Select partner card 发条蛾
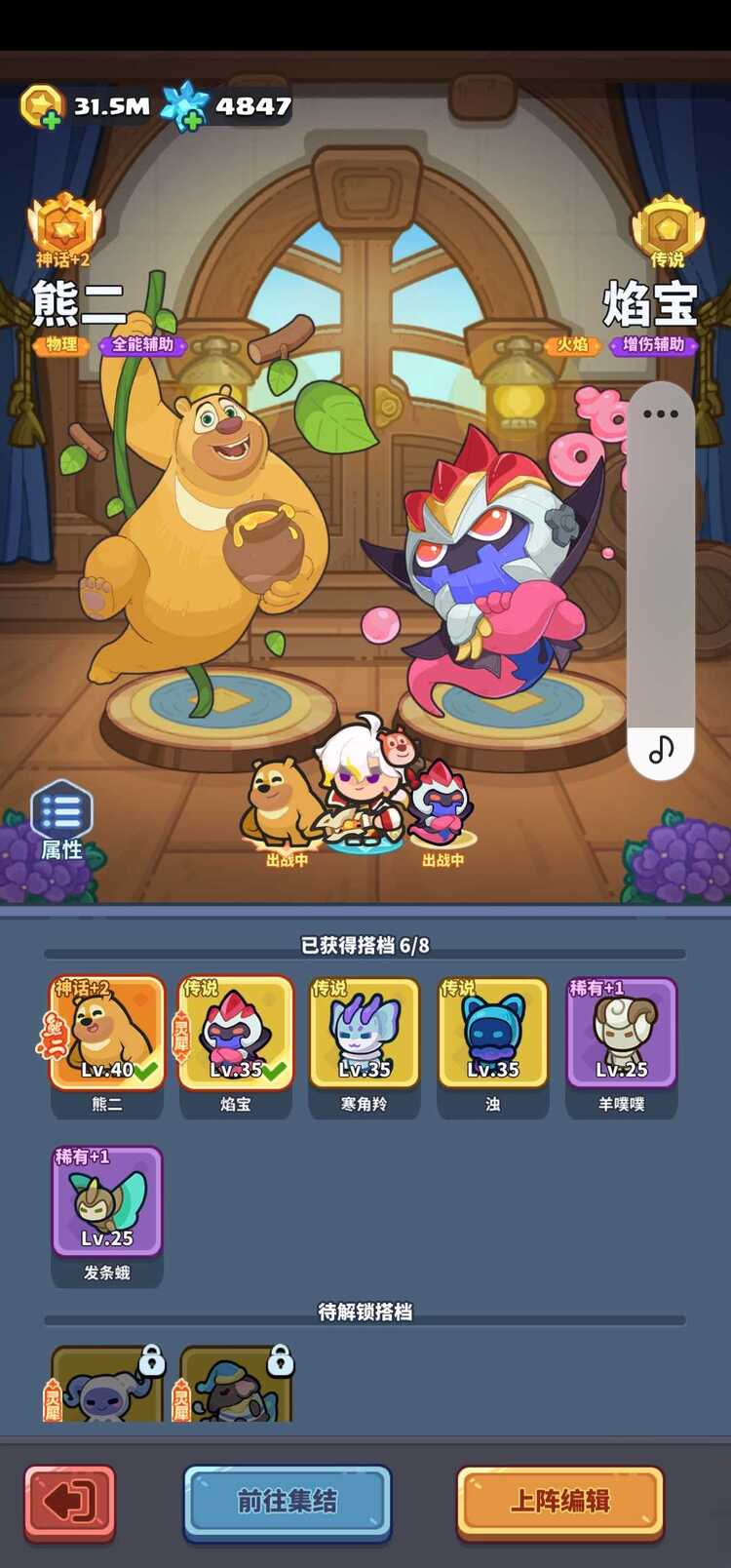731x1568 pixels. click(107, 1202)
